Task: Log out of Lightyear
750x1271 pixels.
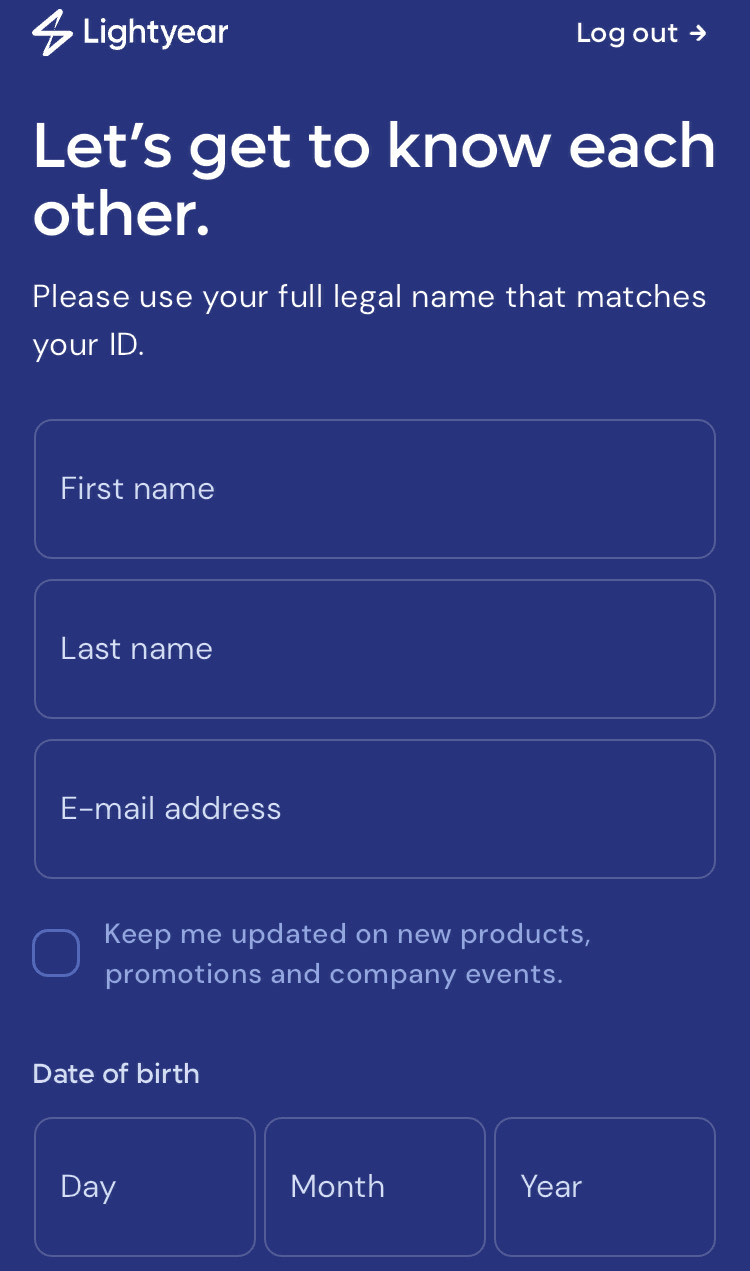Action: pyautogui.click(x=641, y=33)
